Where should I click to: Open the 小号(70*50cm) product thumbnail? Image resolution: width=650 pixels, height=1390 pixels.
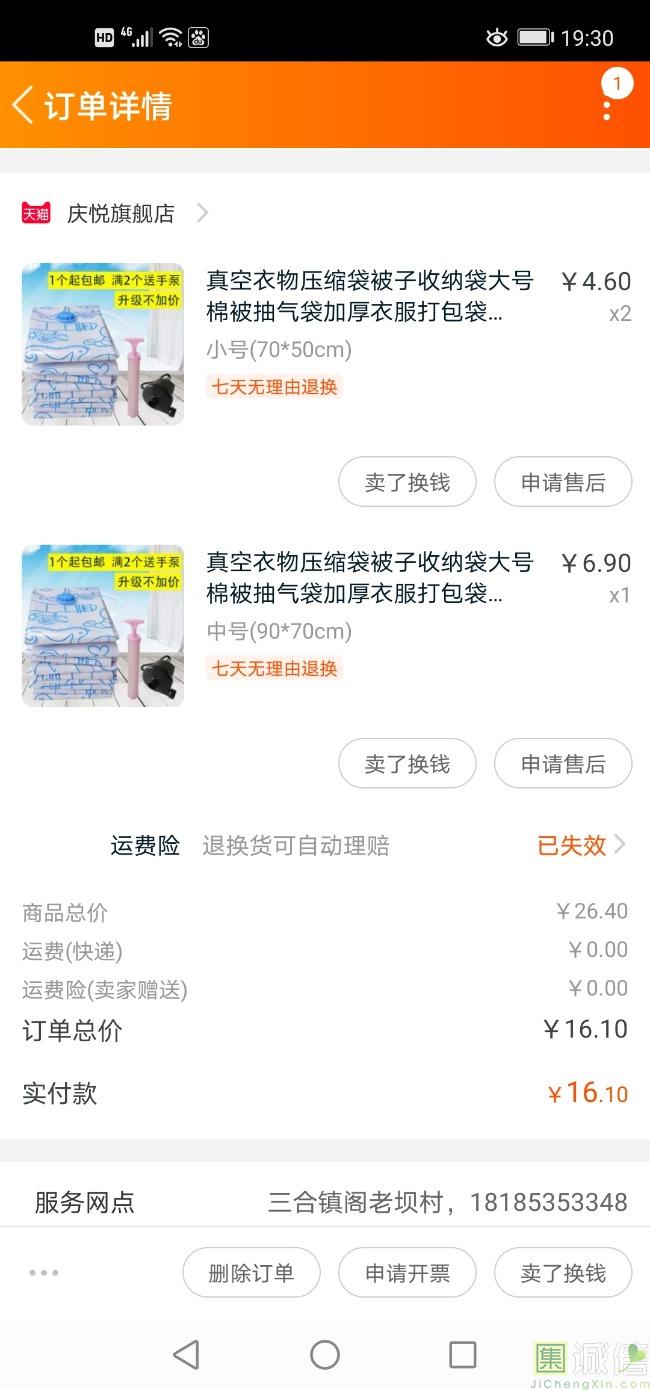coord(103,344)
